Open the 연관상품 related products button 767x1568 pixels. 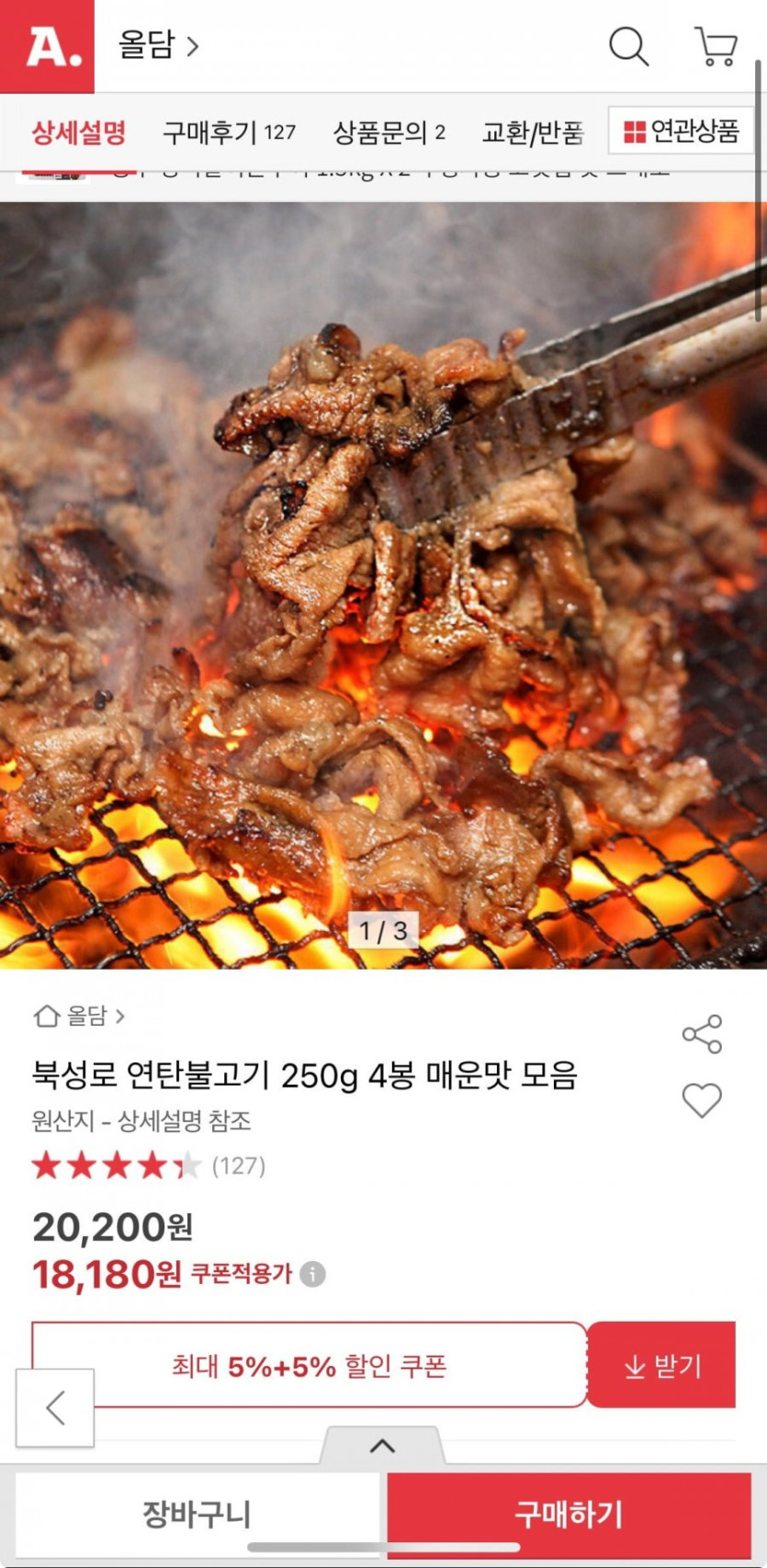[x=681, y=131]
